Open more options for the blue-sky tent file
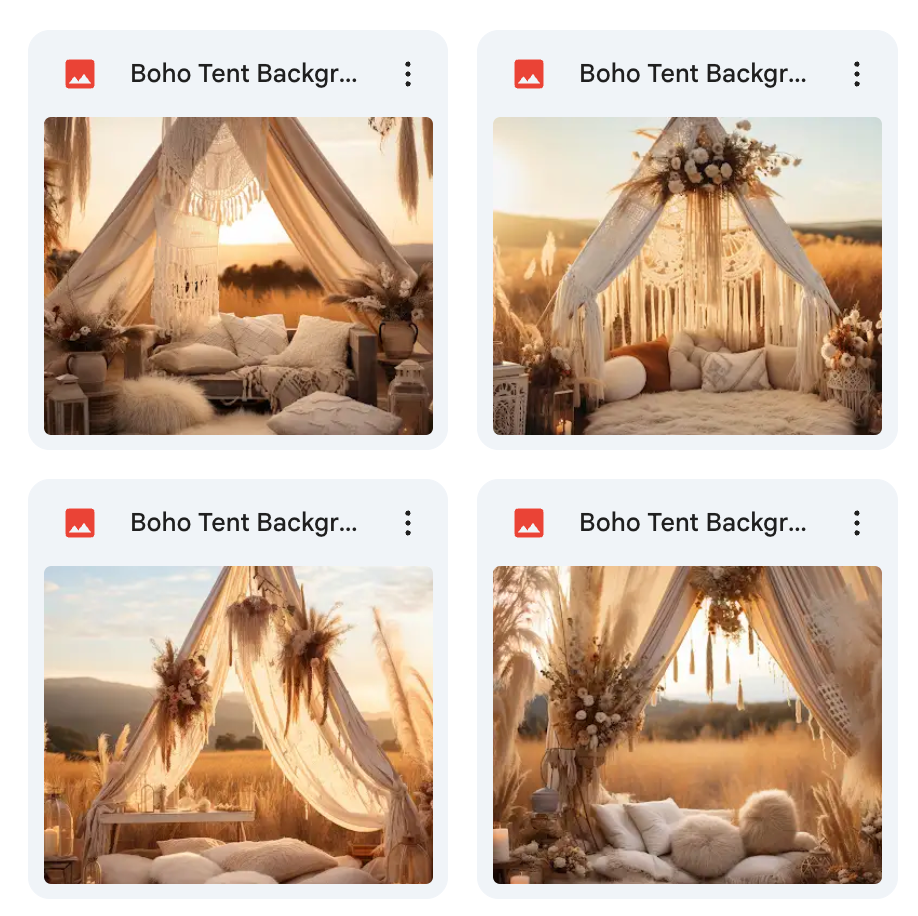The image size is (918, 916). pyautogui.click(x=407, y=523)
